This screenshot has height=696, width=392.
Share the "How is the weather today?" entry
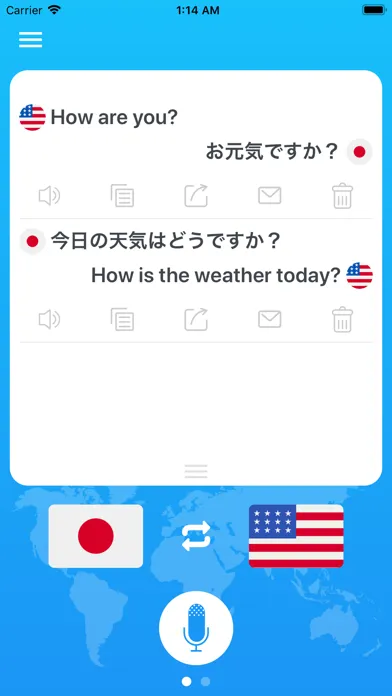(x=196, y=319)
